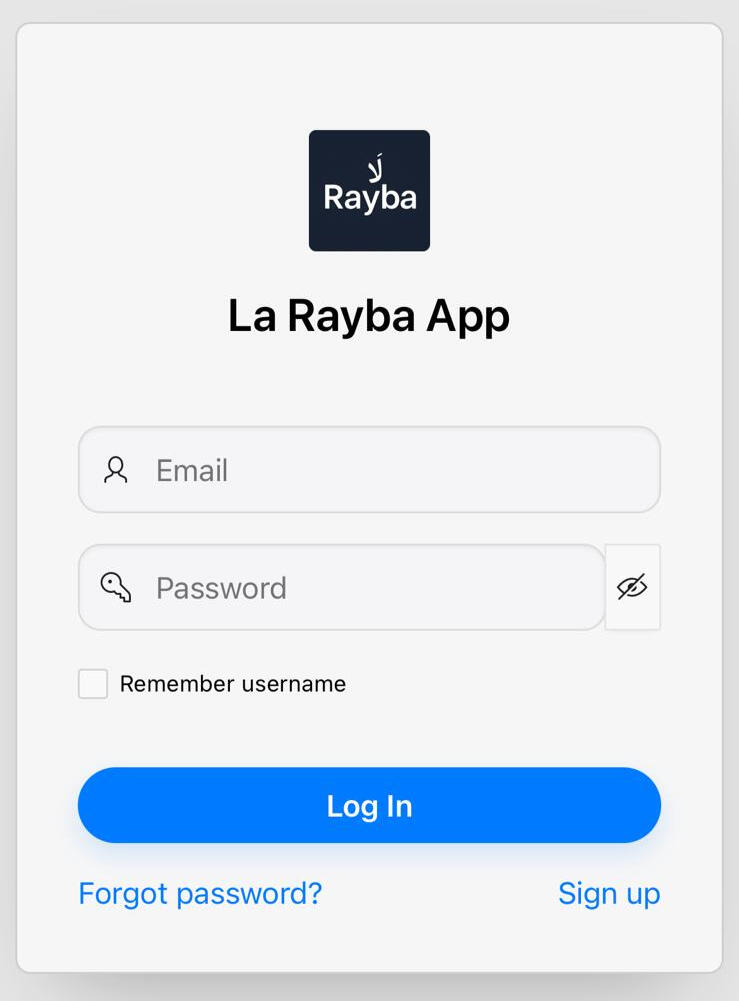
Task: Go to Sign up
Action: (x=609, y=893)
